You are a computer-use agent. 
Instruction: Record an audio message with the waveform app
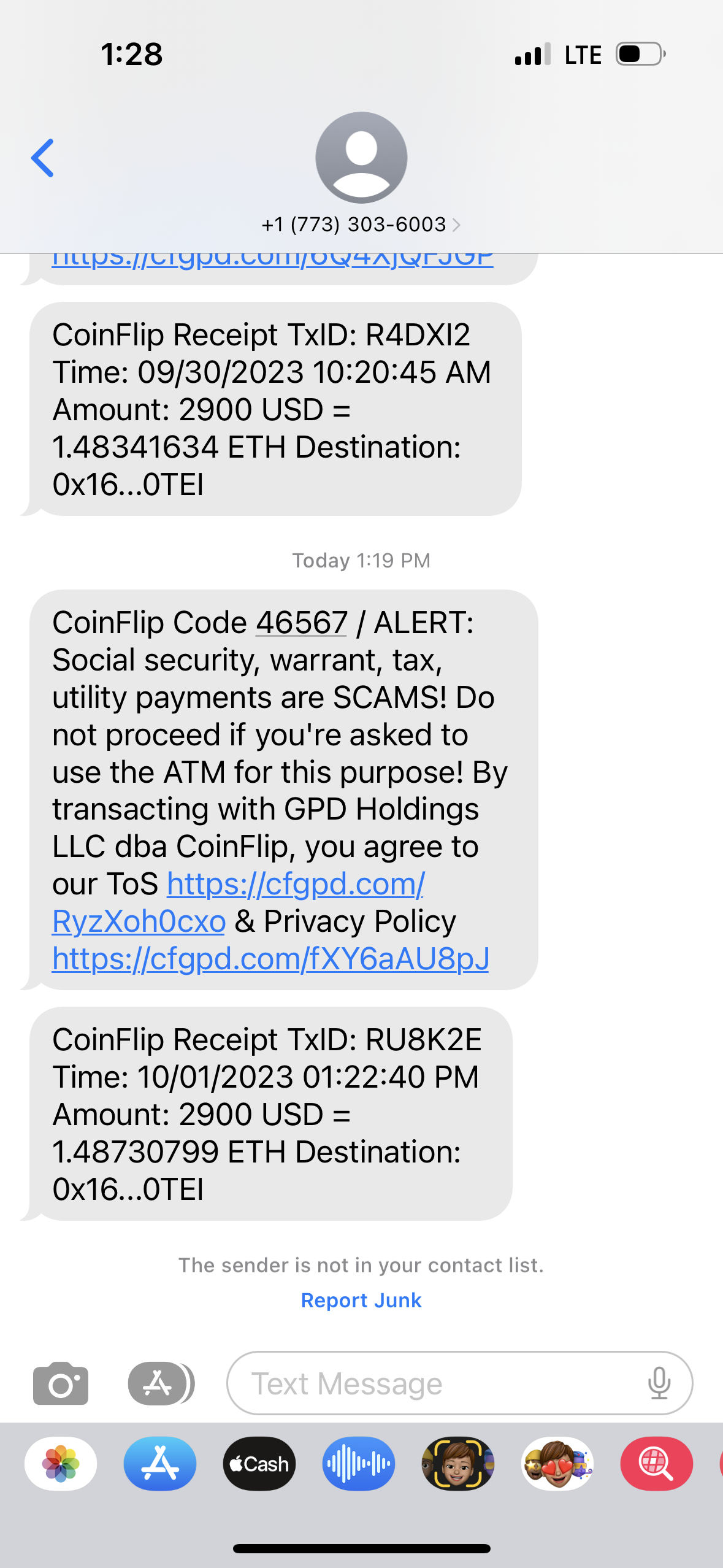pyautogui.click(x=359, y=1464)
